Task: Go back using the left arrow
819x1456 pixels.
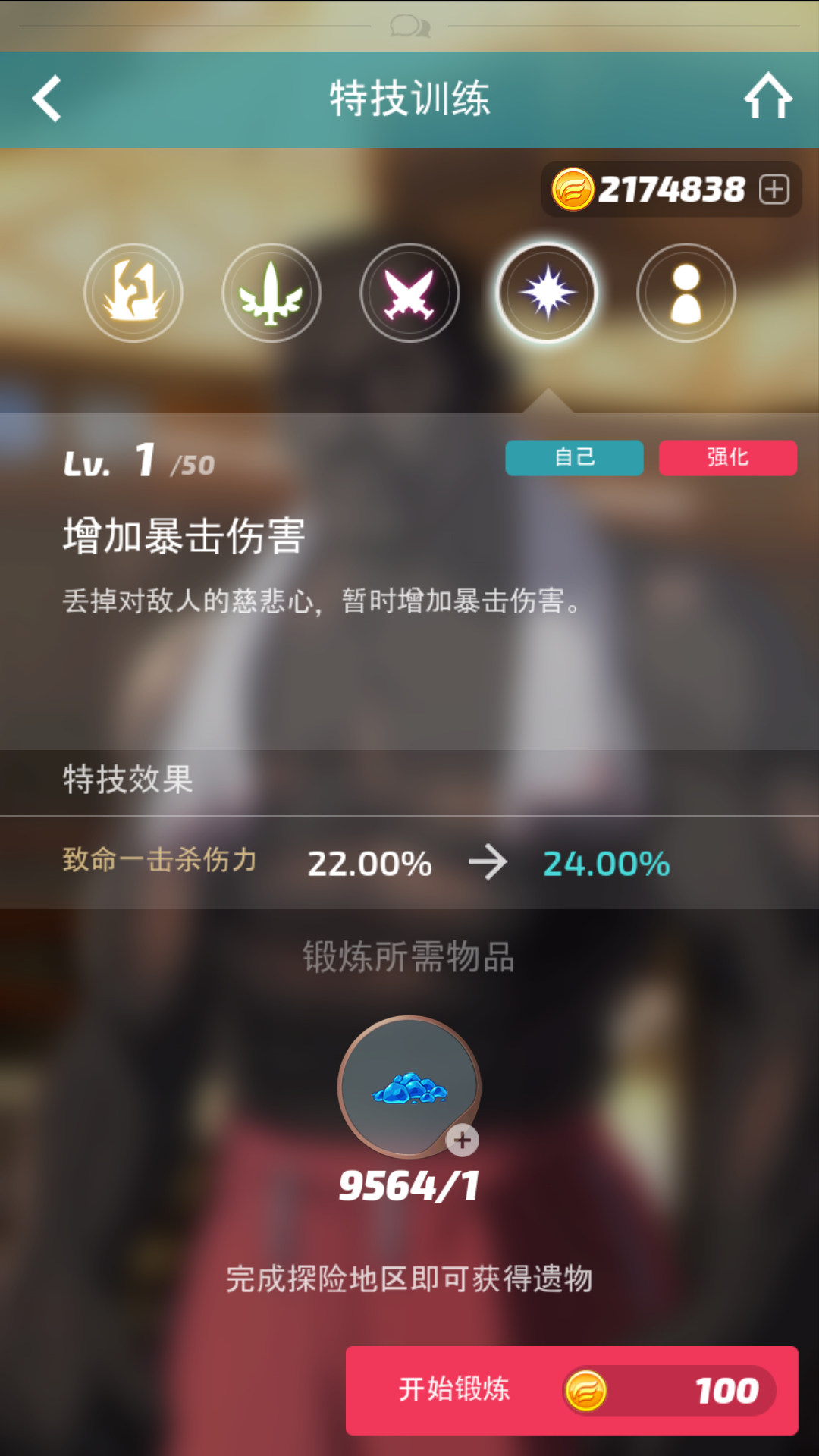Action: pyautogui.click(x=47, y=99)
